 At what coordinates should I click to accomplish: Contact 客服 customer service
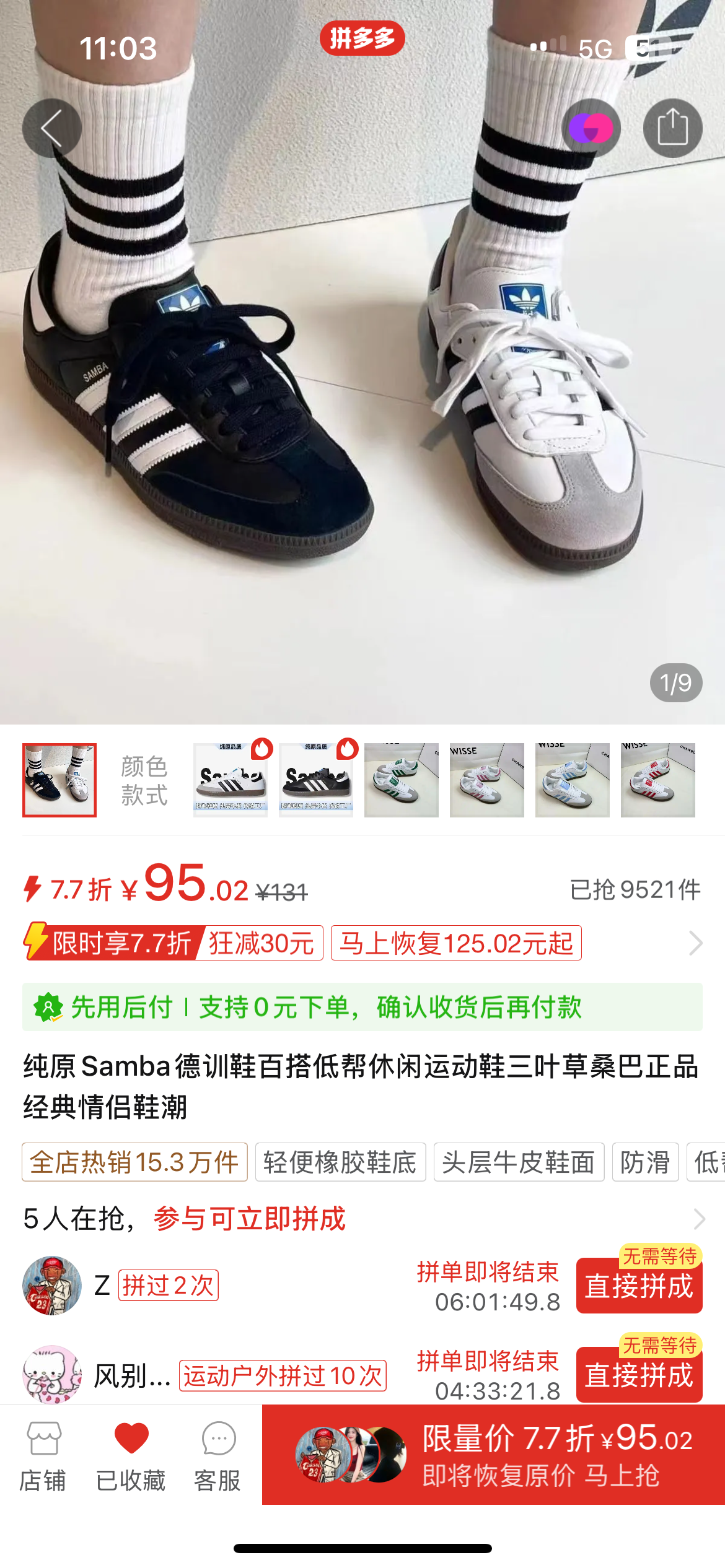[x=218, y=1455]
